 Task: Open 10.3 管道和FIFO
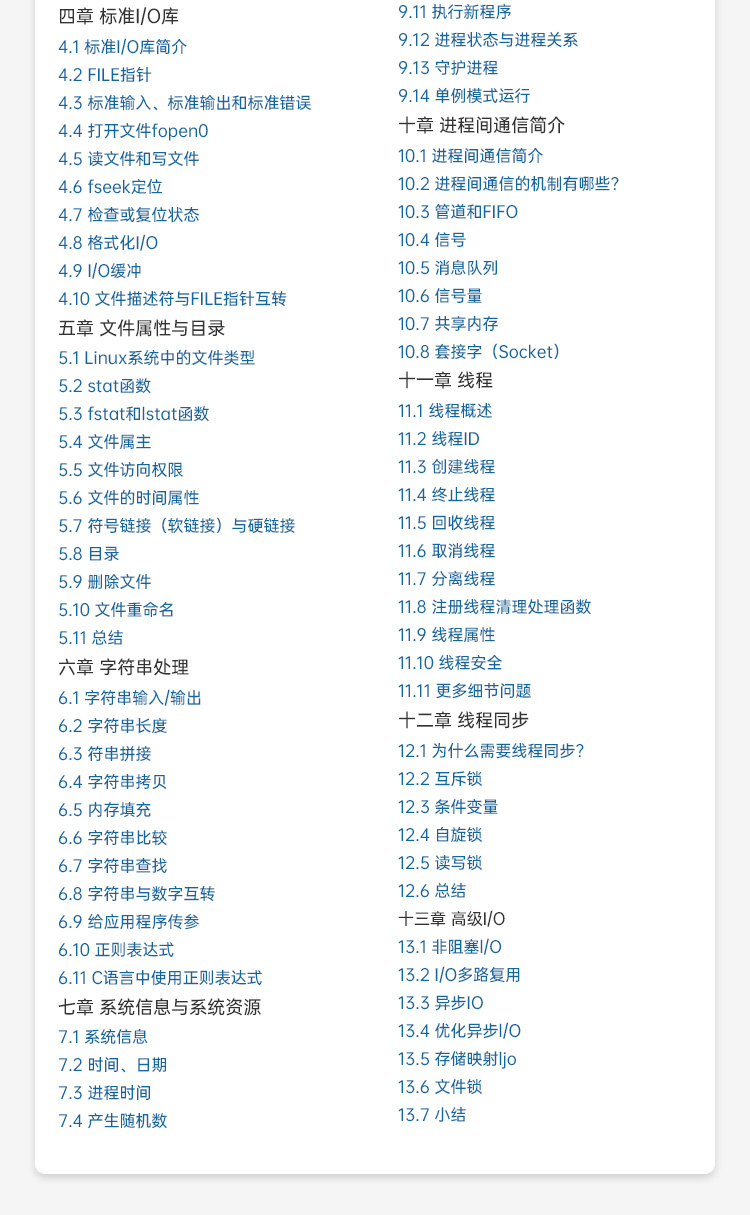click(458, 212)
